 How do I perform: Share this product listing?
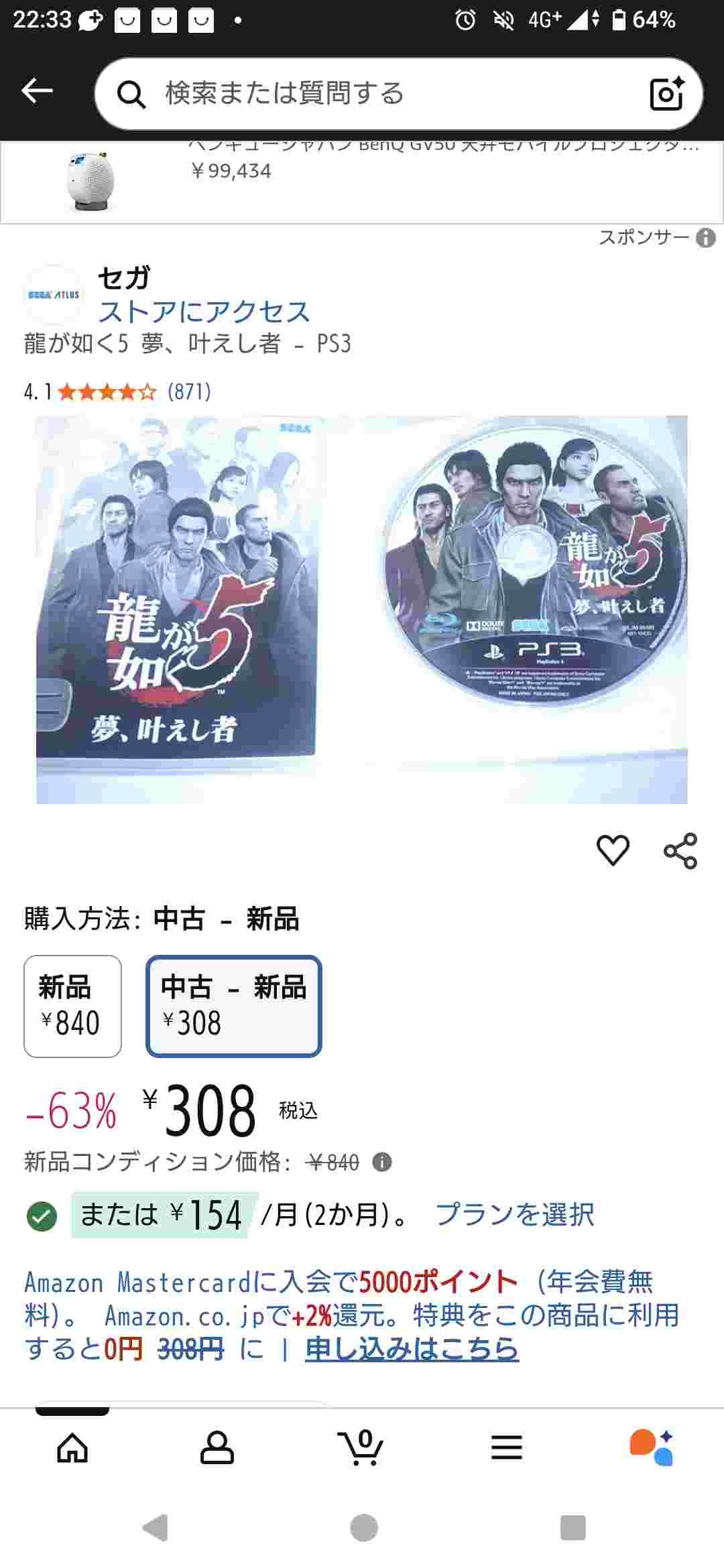point(680,850)
